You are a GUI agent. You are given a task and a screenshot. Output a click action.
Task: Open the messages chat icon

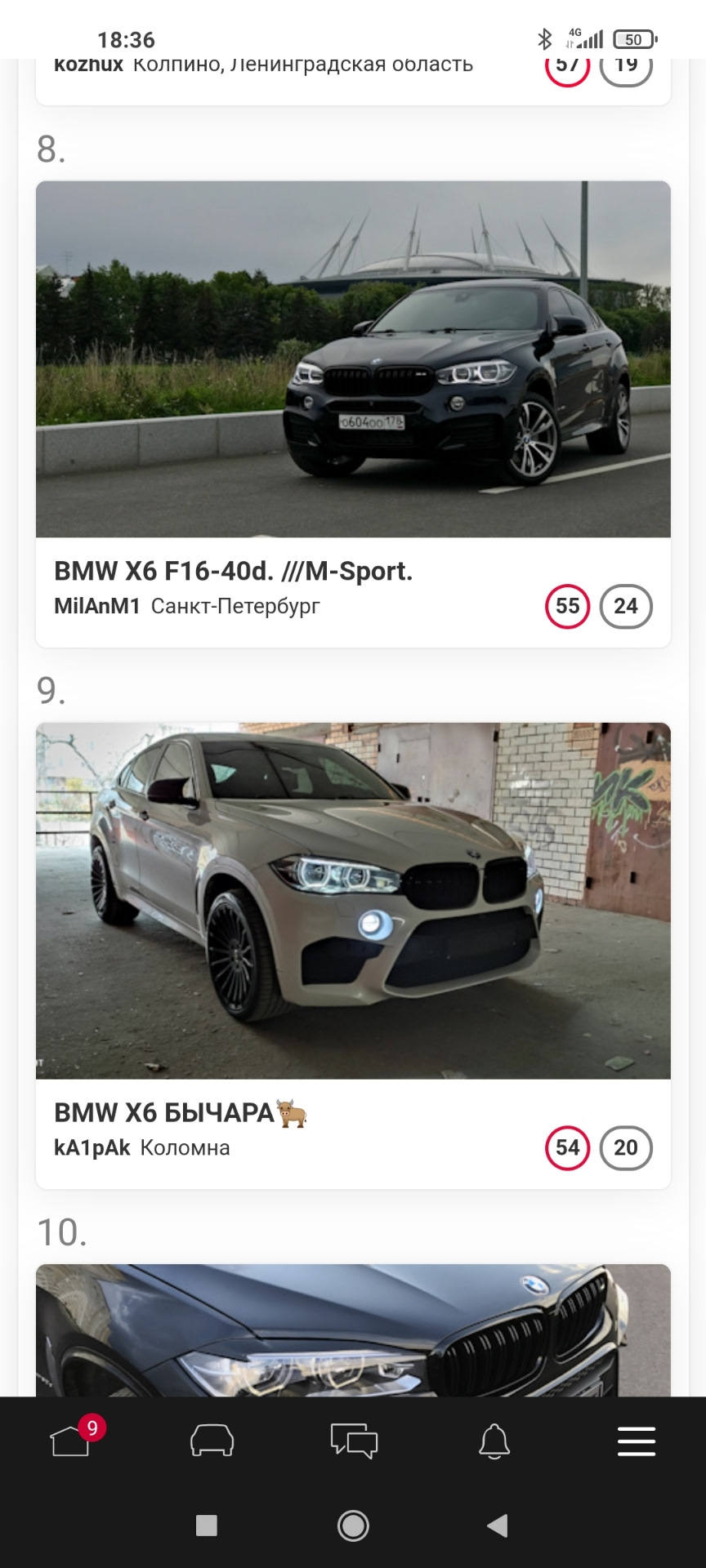[353, 1441]
